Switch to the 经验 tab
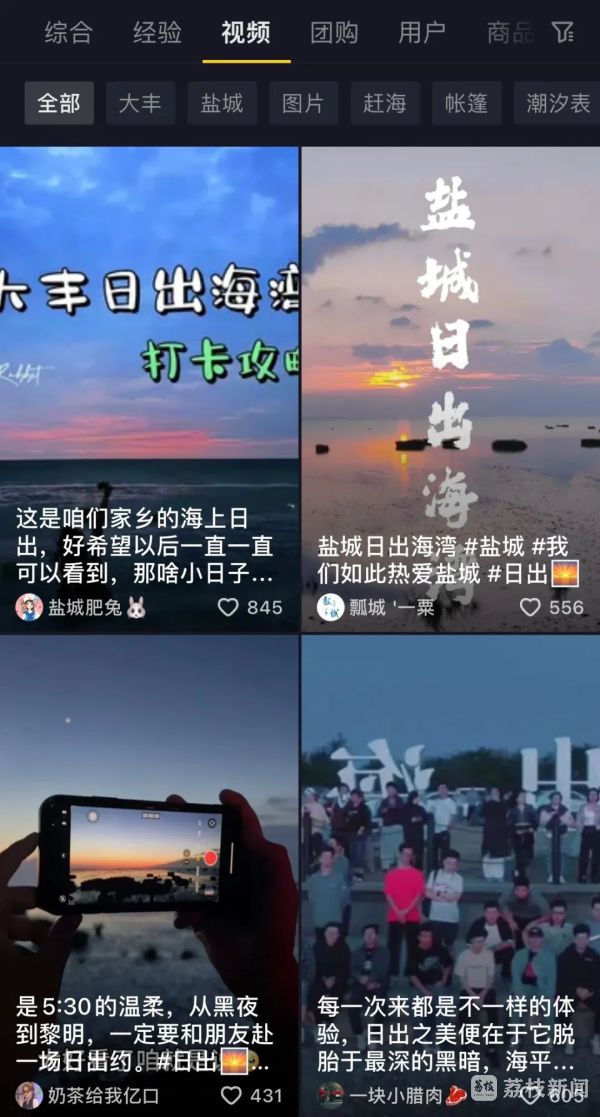This screenshot has height=1117, width=600. click(157, 32)
